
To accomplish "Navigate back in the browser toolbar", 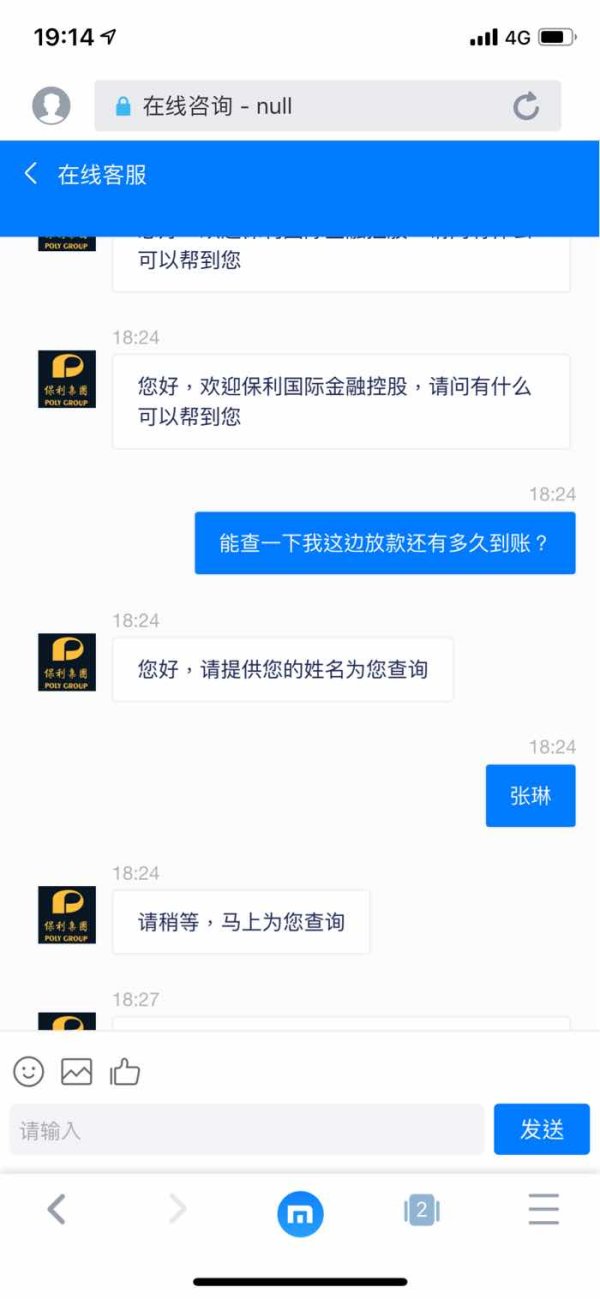I will (x=57, y=1210).
